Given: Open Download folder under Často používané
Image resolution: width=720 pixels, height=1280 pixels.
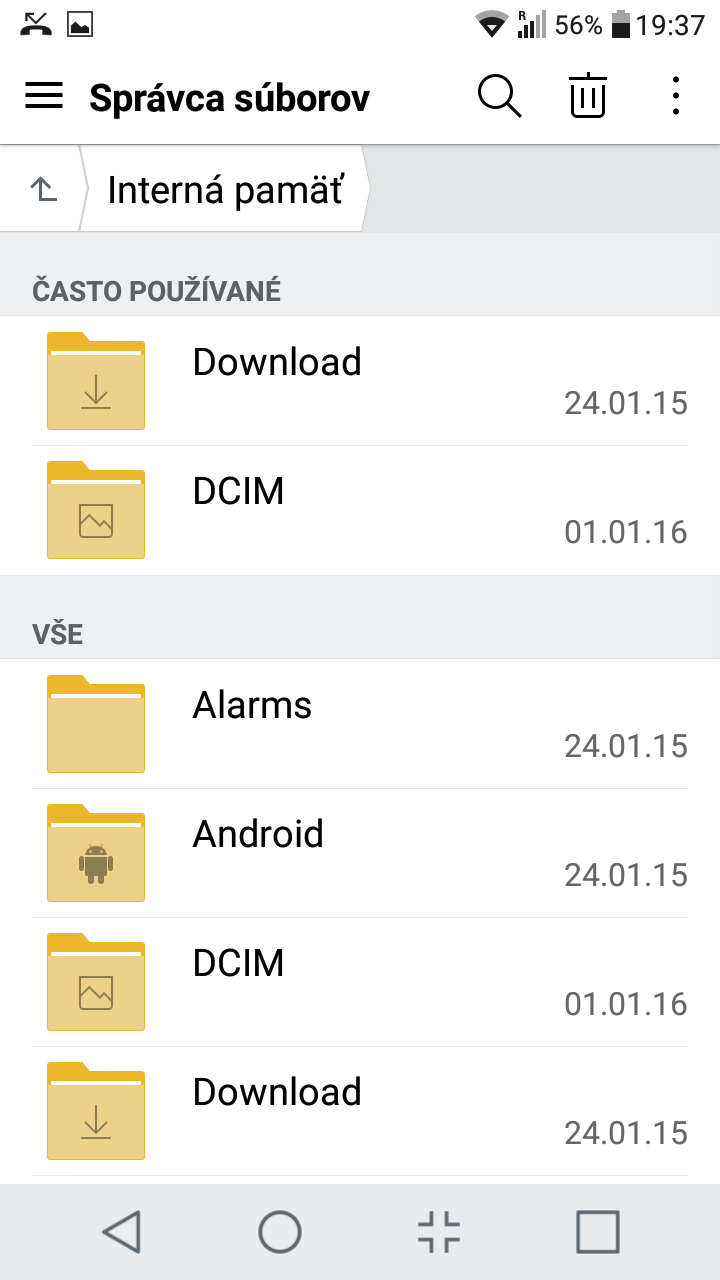Looking at the screenshot, I should click(x=360, y=381).
